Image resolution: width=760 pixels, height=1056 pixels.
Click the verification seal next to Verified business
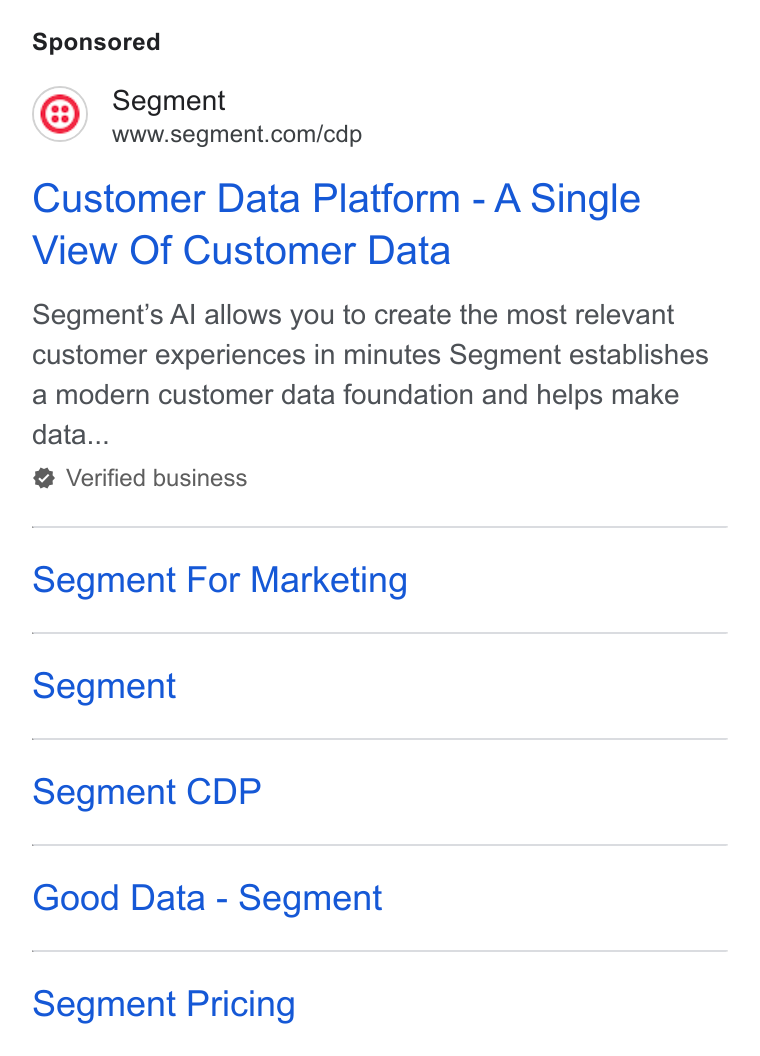coord(43,478)
